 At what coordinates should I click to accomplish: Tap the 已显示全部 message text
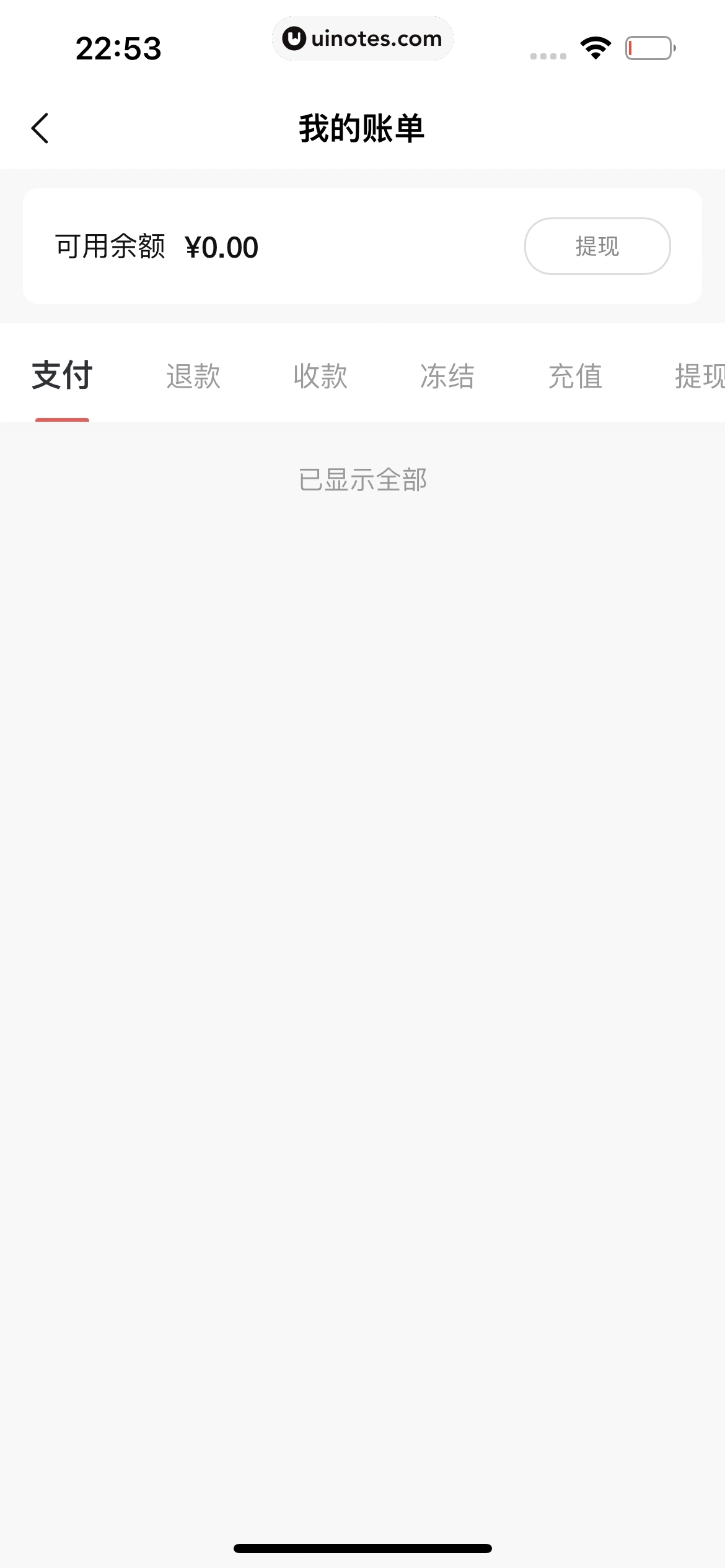pos(362,479)
